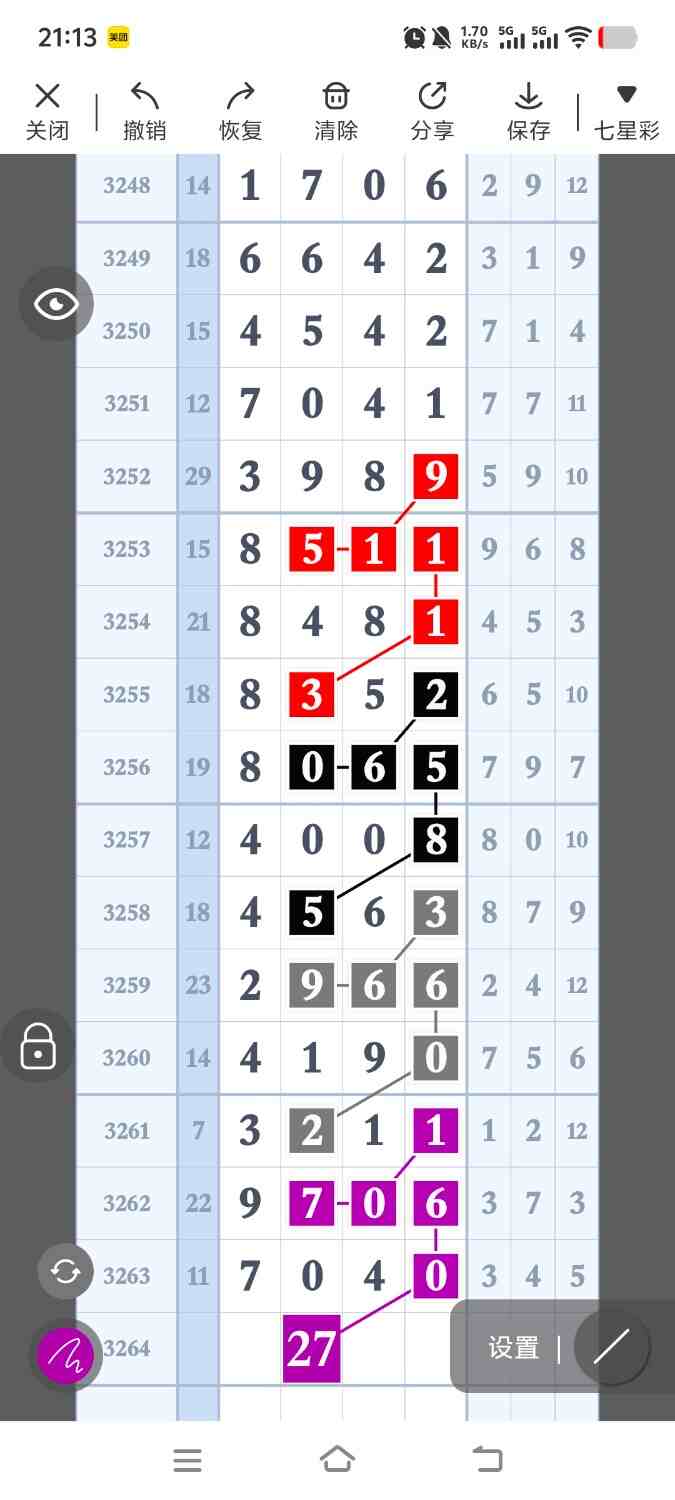Open the 七星彩 lottery type dropdown
This screenshot has width=675, height=1500.
pos(627,111)
